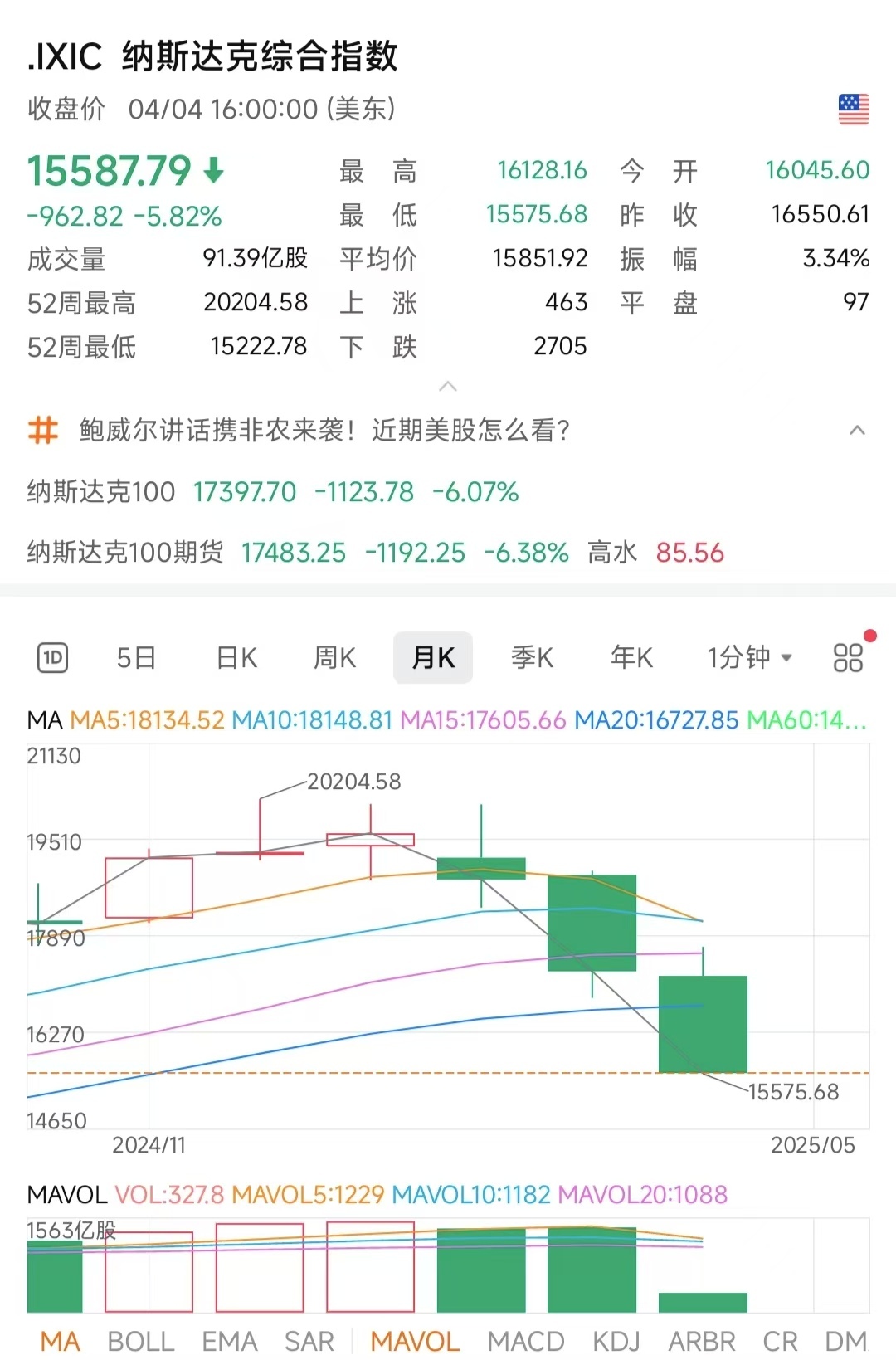Screen dimensions: 896x1360
Task: Switch to the BOLL indicator
Action: (x=141, y=1341)
